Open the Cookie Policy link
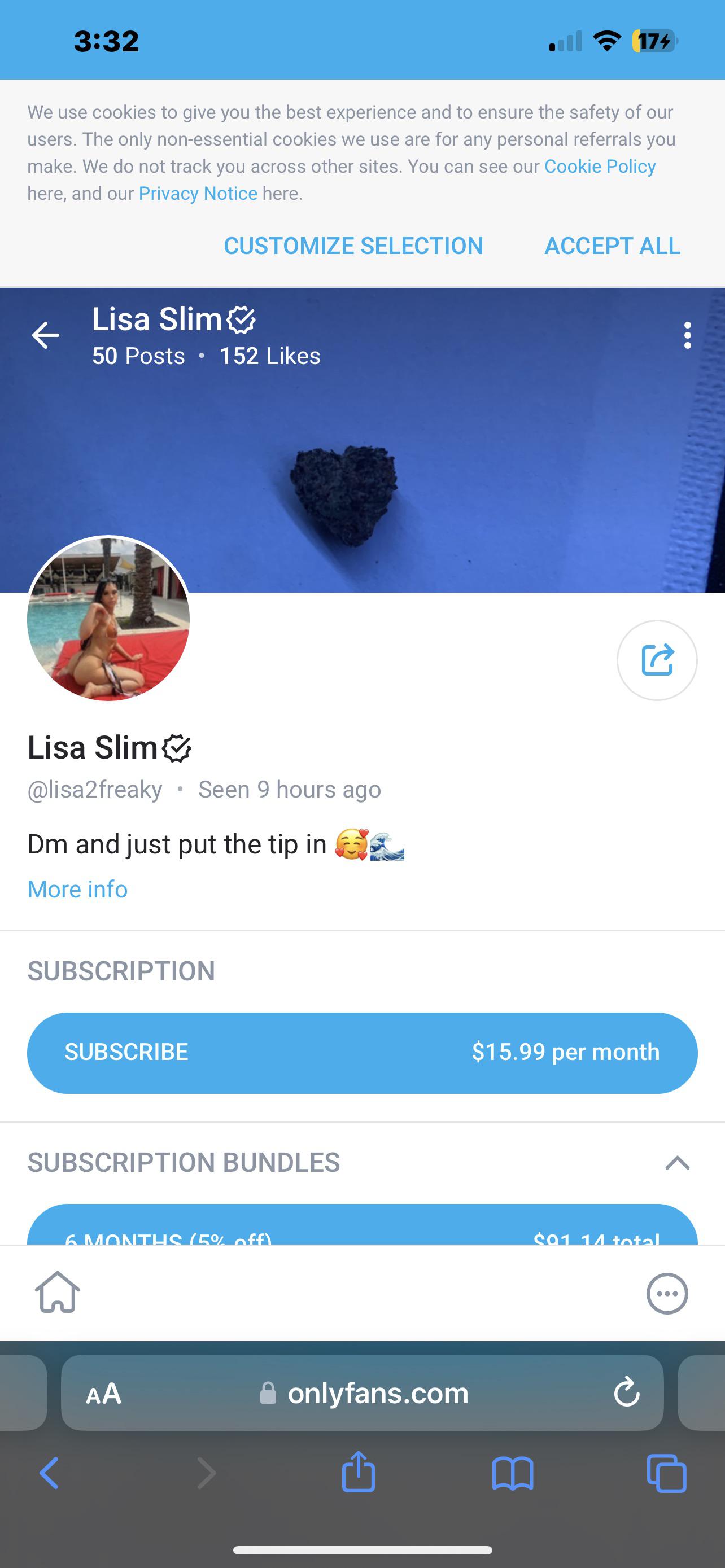The width and height of the screenshot is (725, 1568). [x=600, y=166]
